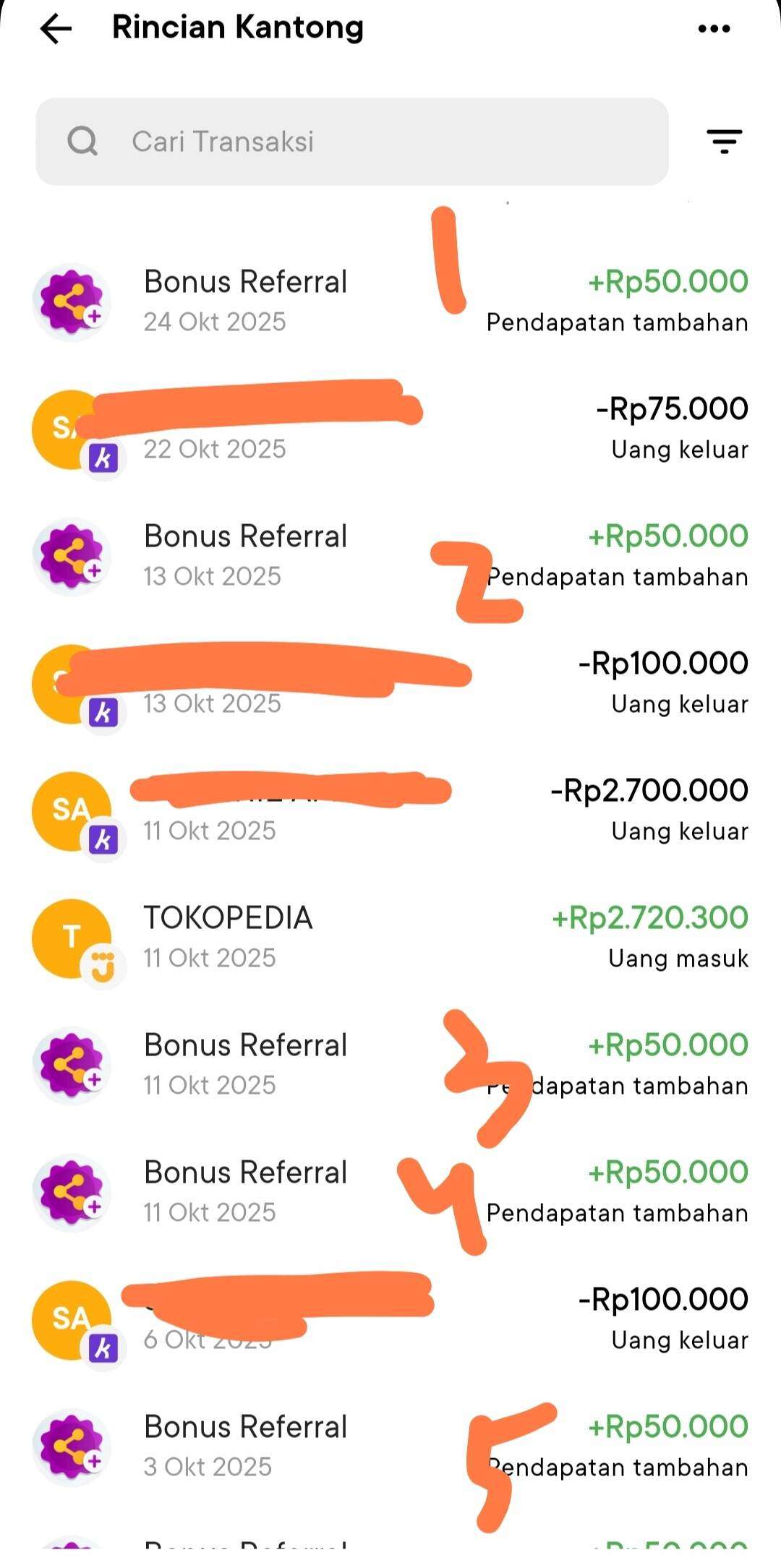Open the three-dot overflow menu
Screen dimensions: 781x1568
[x=714, y=29]
